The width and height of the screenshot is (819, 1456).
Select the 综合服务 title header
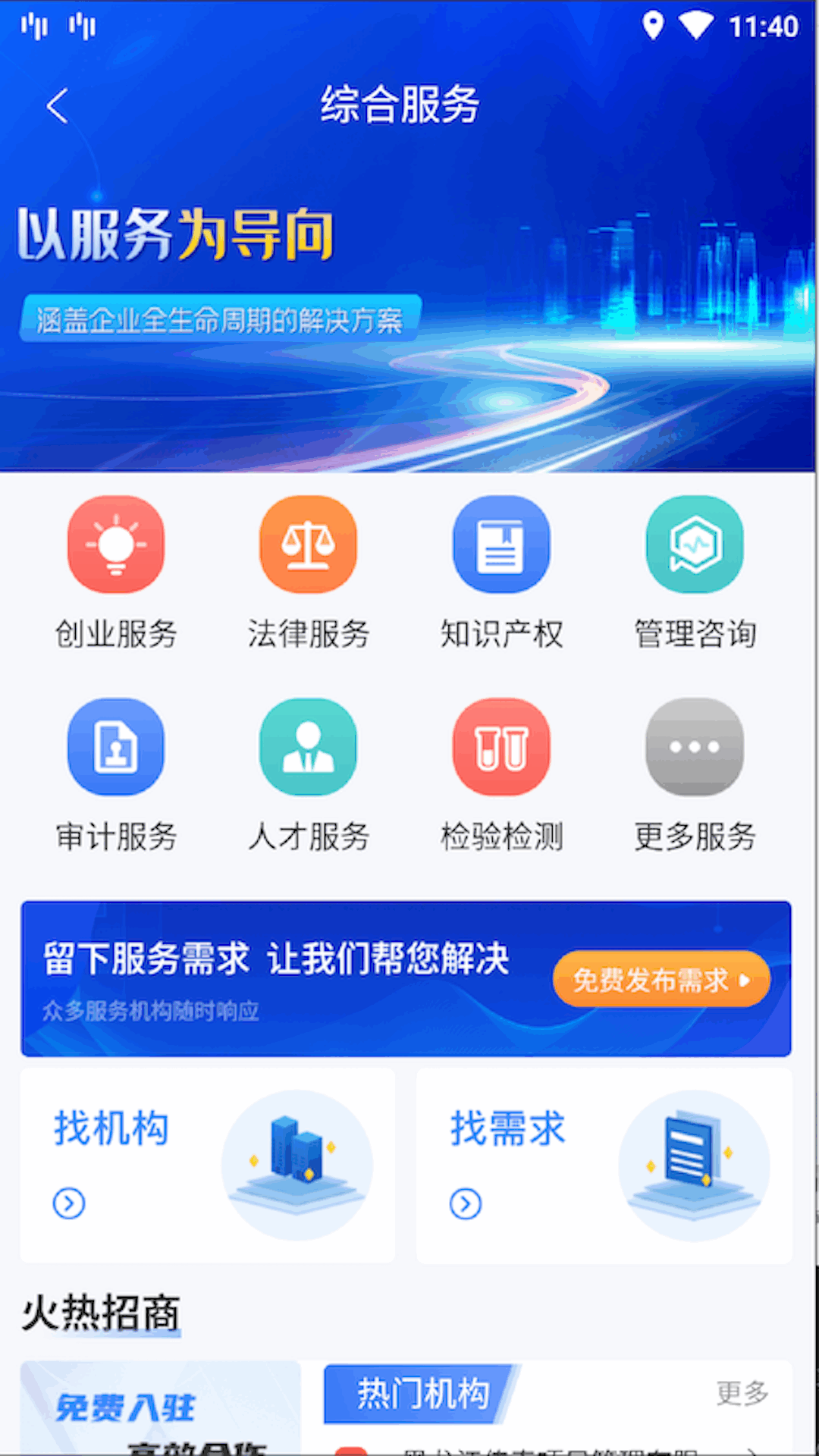tap(402, 106)
